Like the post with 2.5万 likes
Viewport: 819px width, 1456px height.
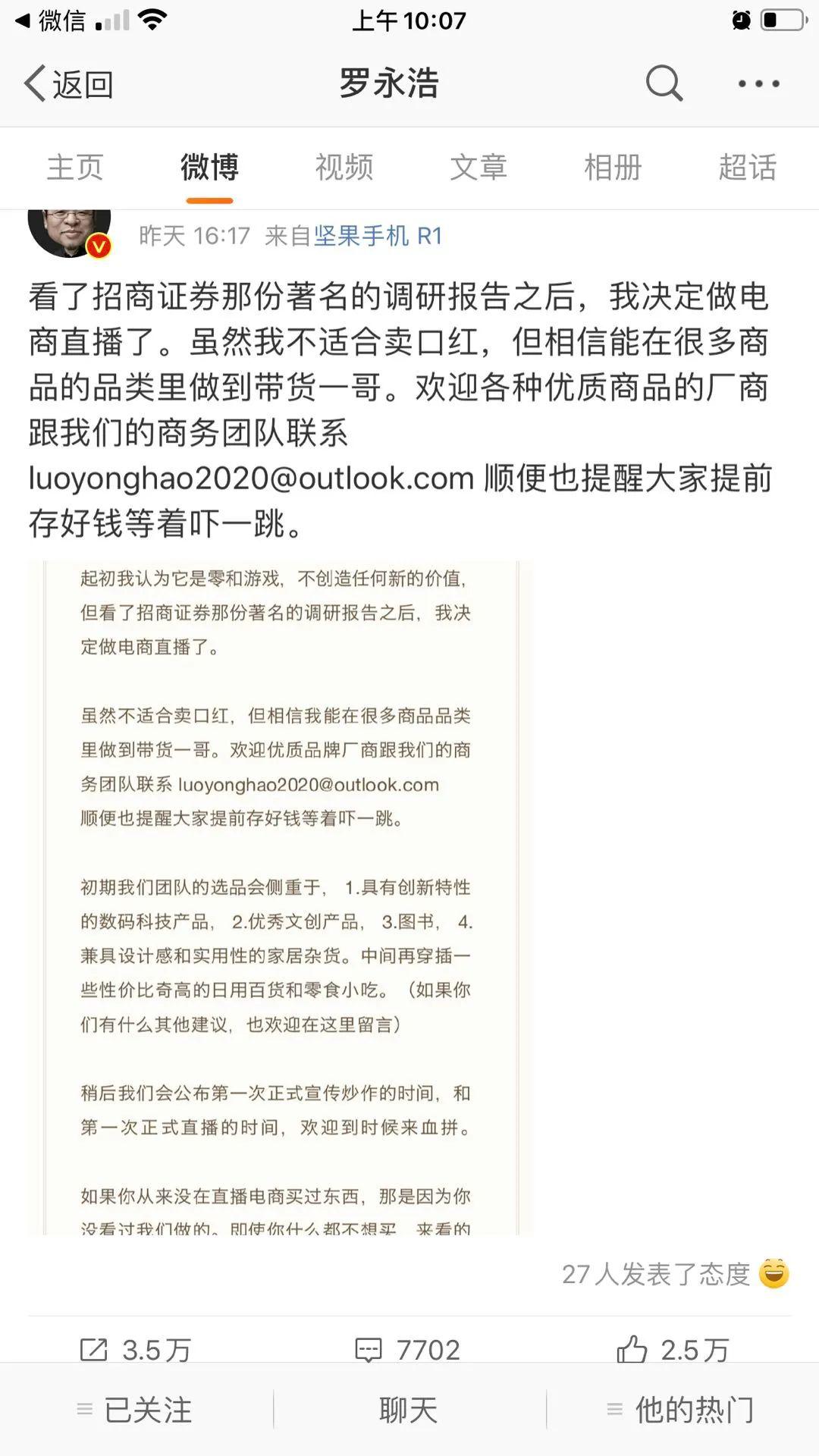[672, 1349]
